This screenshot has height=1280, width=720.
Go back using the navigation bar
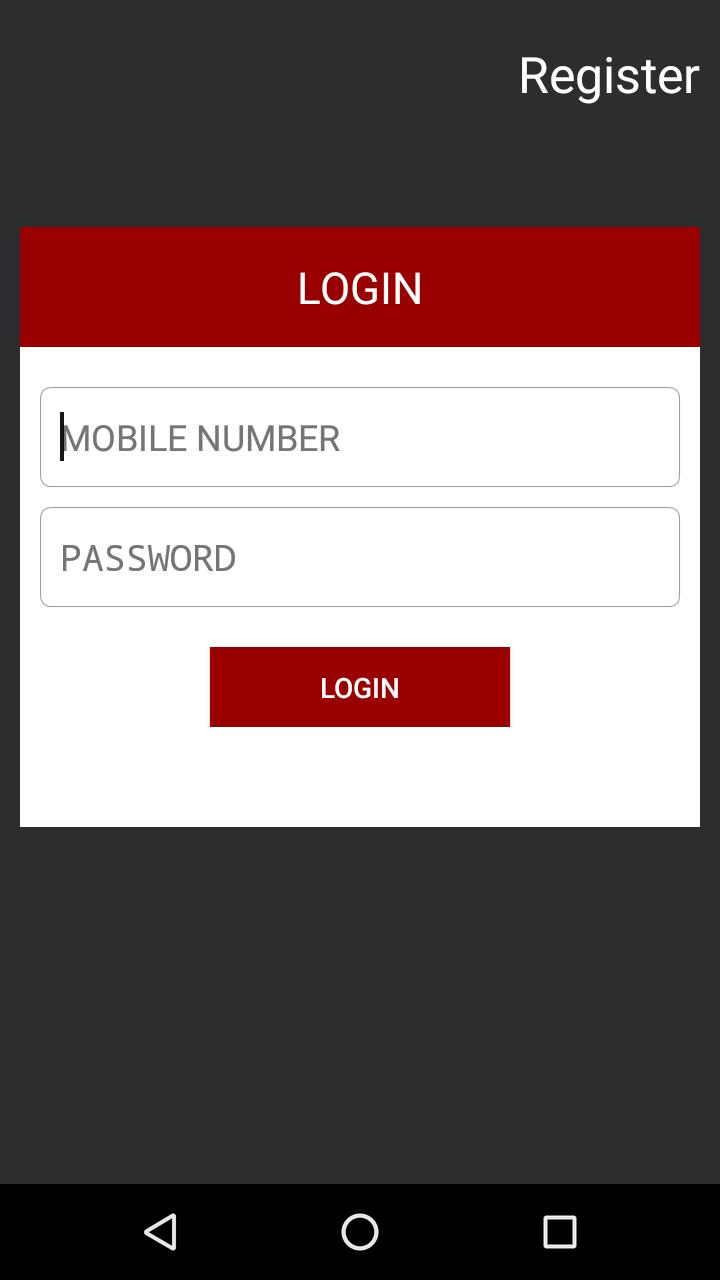point(160,1232)
